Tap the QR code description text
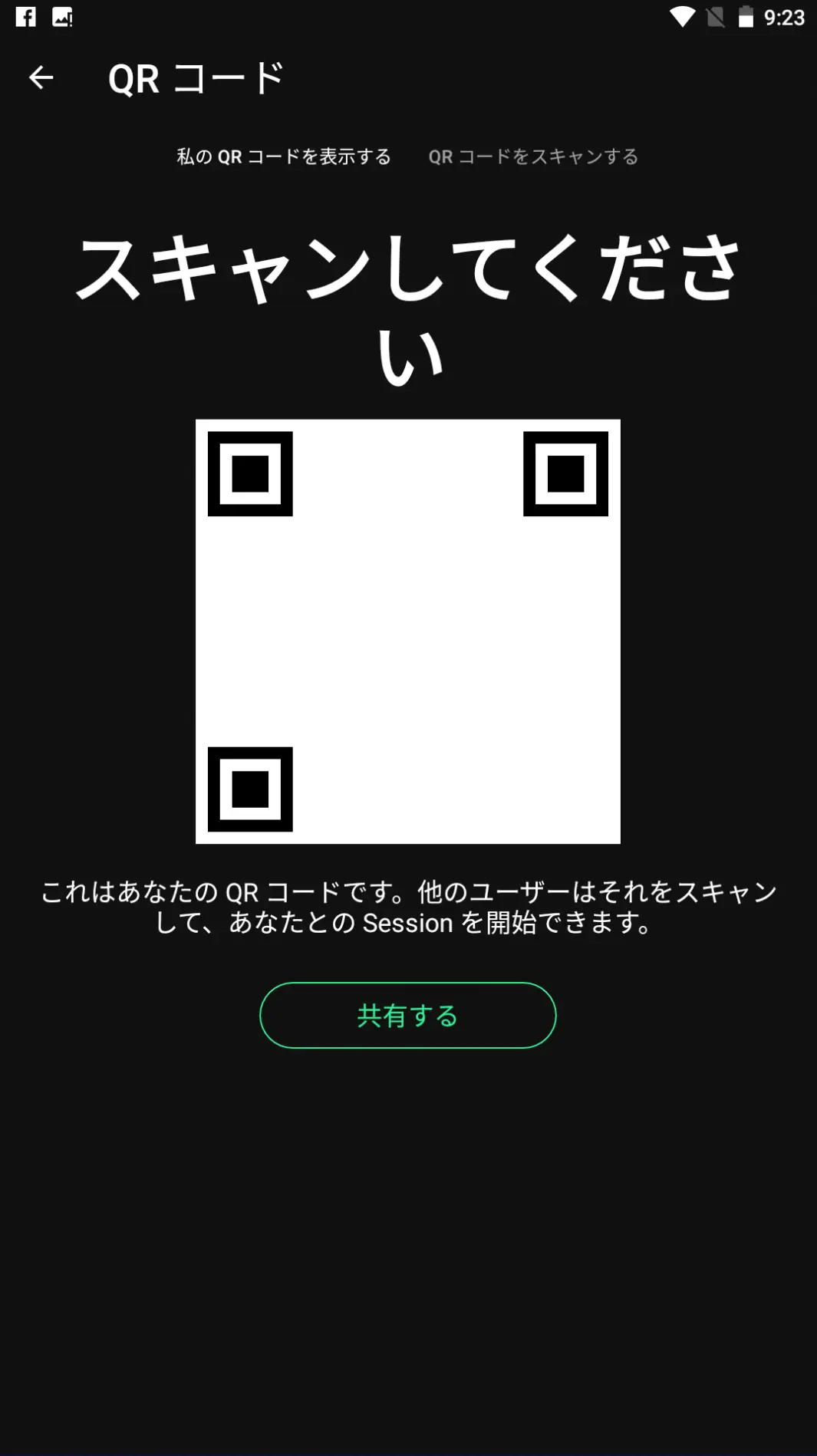 [x=407, y=905]
